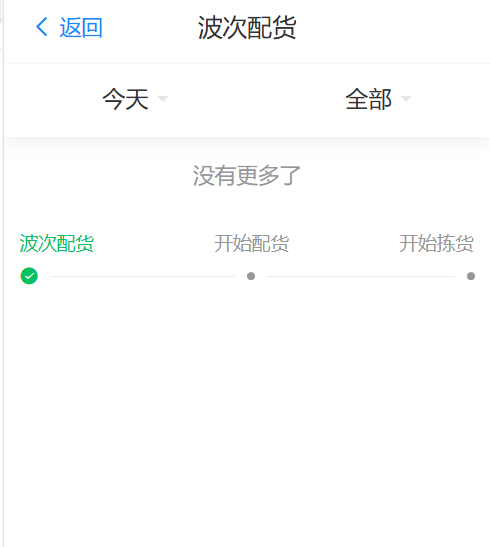
Task: Go back with the 返回 button
Action: 69,28
